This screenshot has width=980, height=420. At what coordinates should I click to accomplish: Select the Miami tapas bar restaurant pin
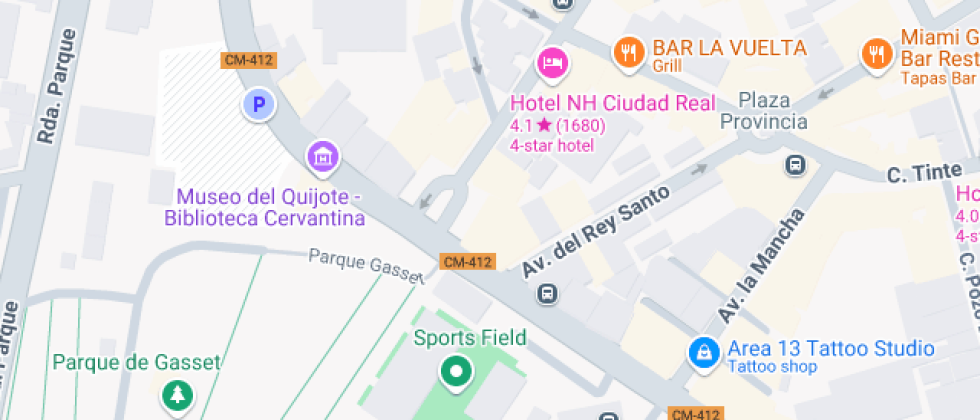tap(877, 53)
